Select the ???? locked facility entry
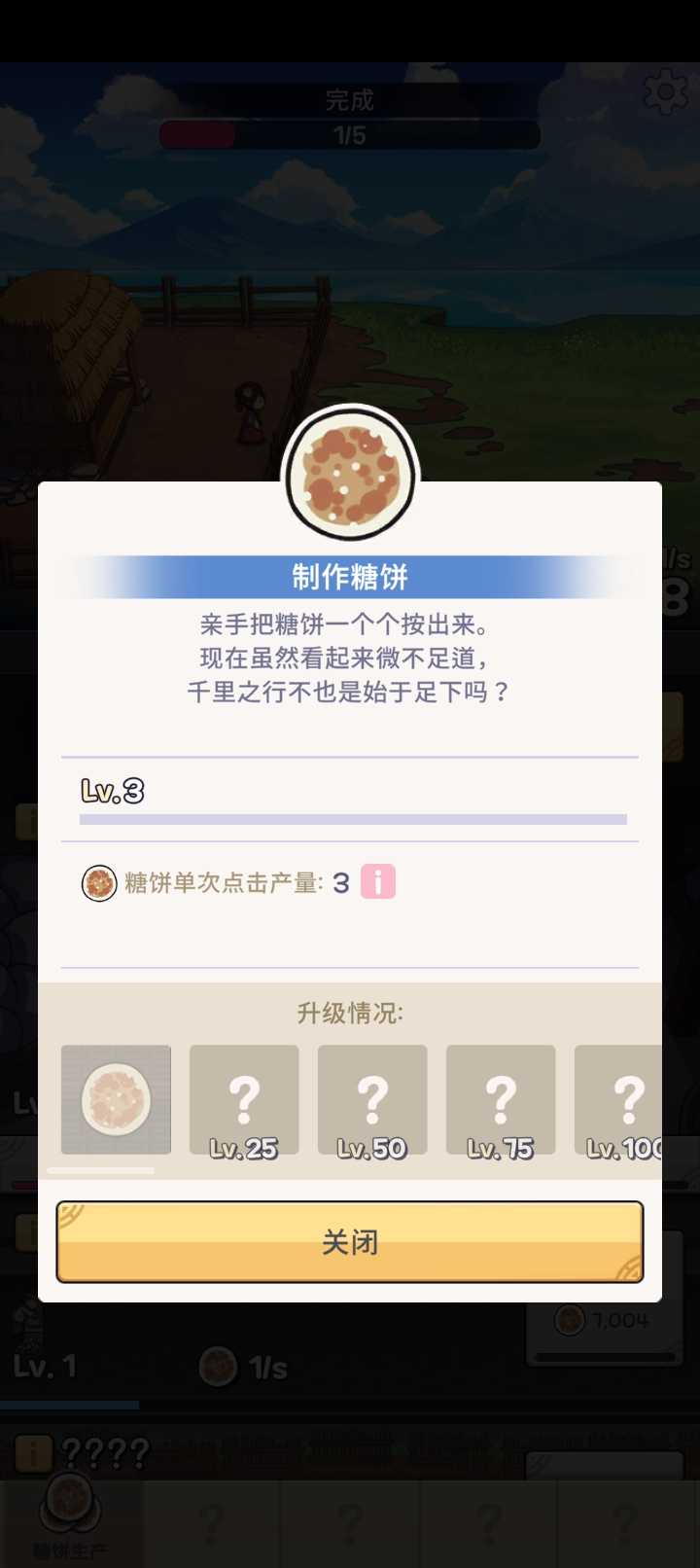Screen dimensions: 700x1568 (107, 1453)
